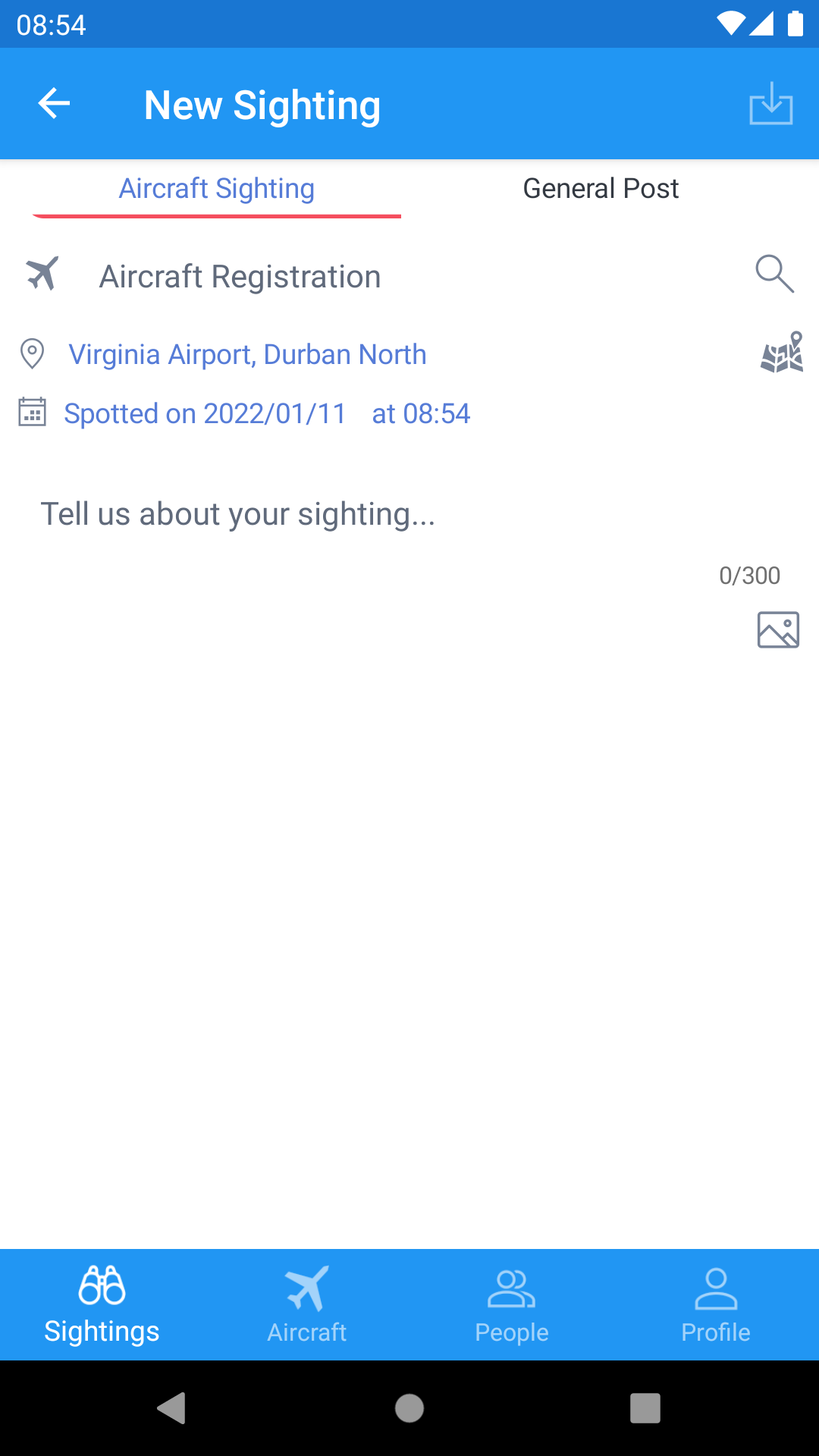Go to the Profile tab
Image resolution: width=819 pixels, height=1456 pixels.
coord(716,1304)
